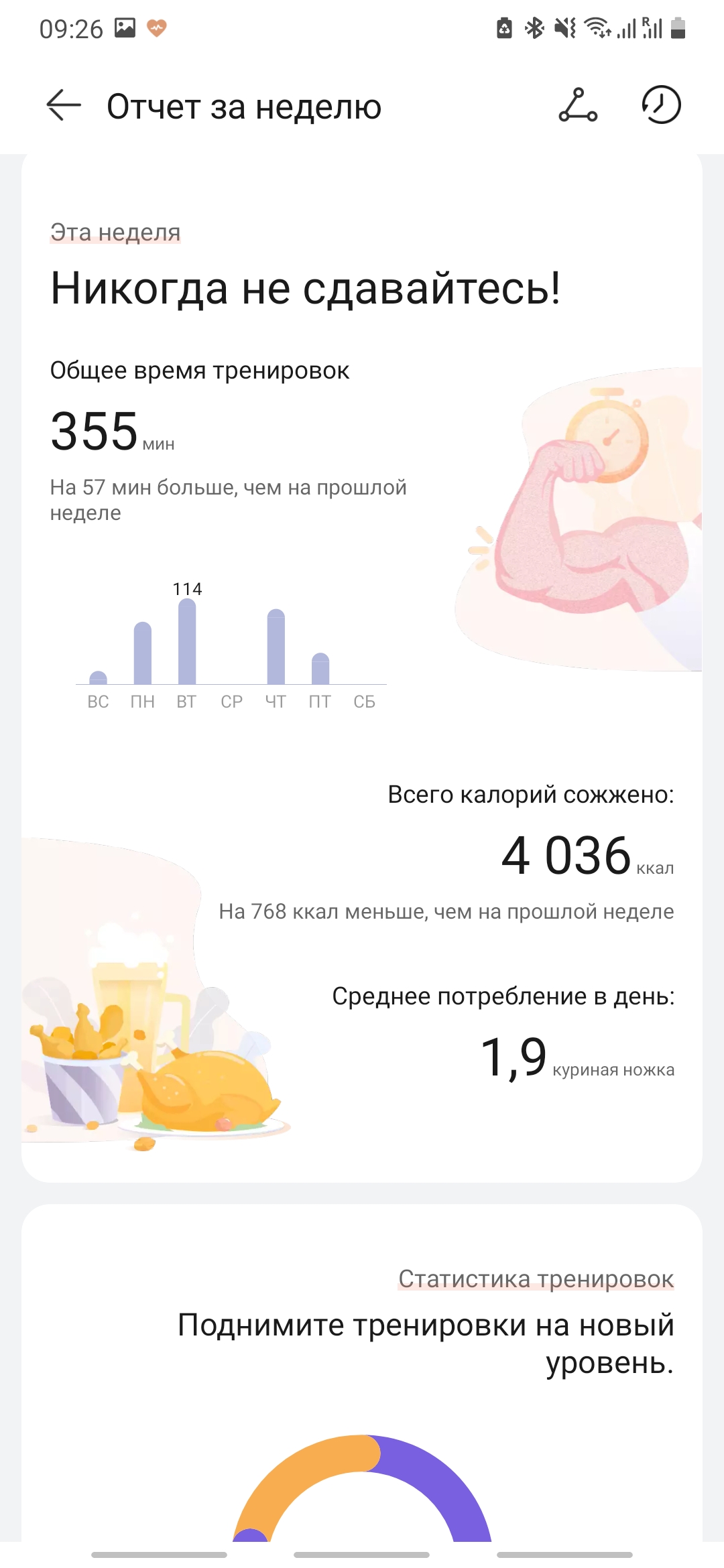
Task: Go back from the weekly report
Action: (64, 106)
